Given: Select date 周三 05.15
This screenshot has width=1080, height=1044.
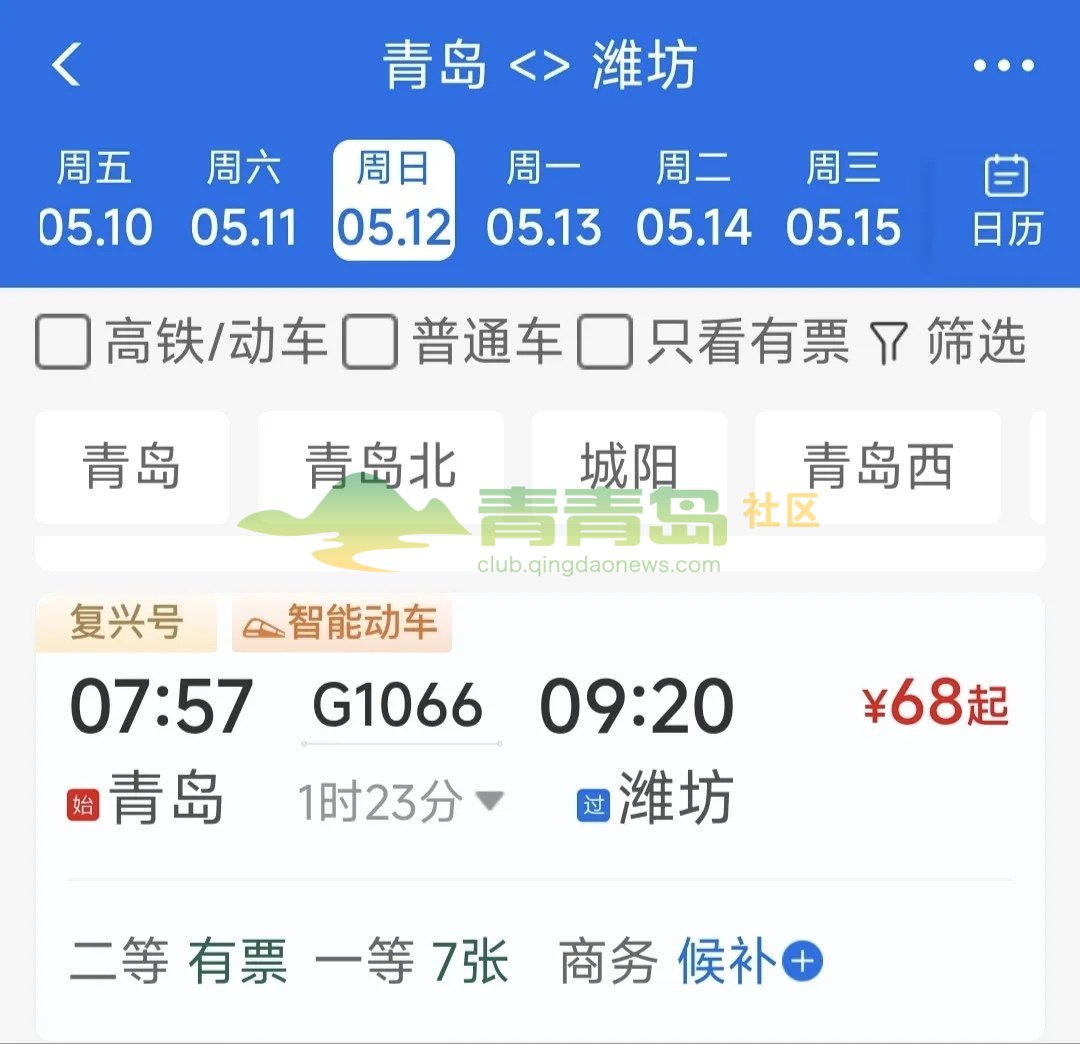Looking at the screenshot, I should click(843, 200).
